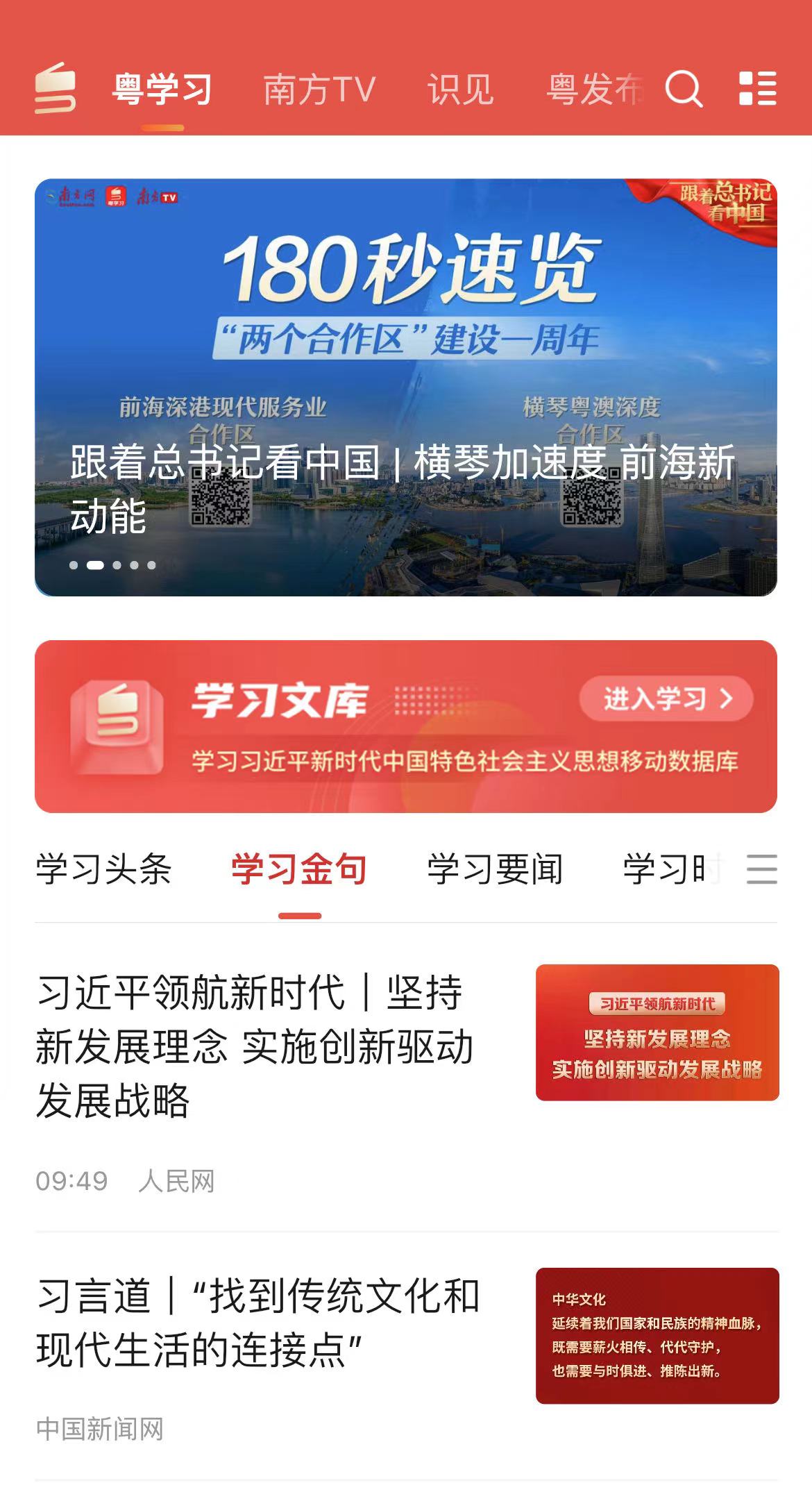812x1508 pixels.
Task: Switch to the 识见 tab
Action: (460, 90)
